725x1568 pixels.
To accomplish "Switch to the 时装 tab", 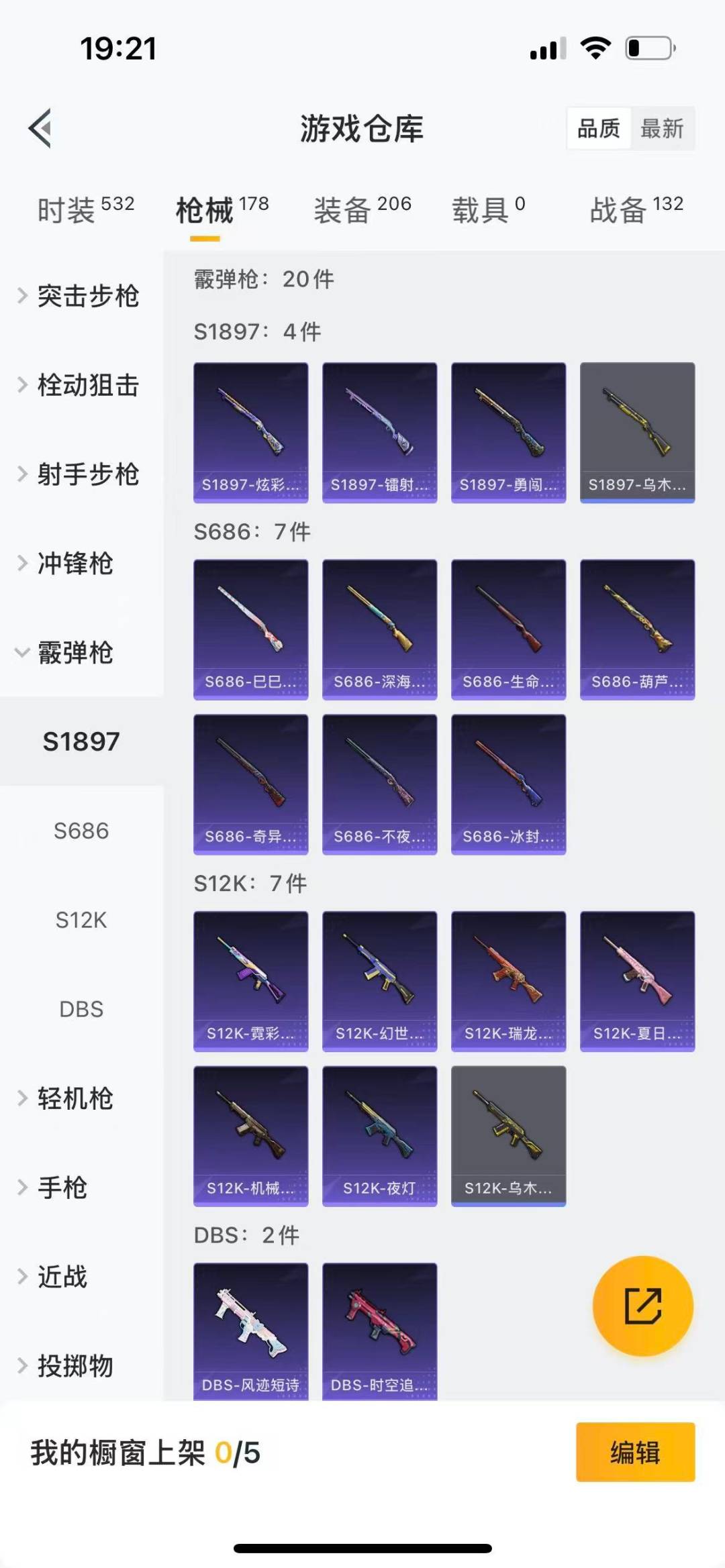I will click(x=75, y=209).
